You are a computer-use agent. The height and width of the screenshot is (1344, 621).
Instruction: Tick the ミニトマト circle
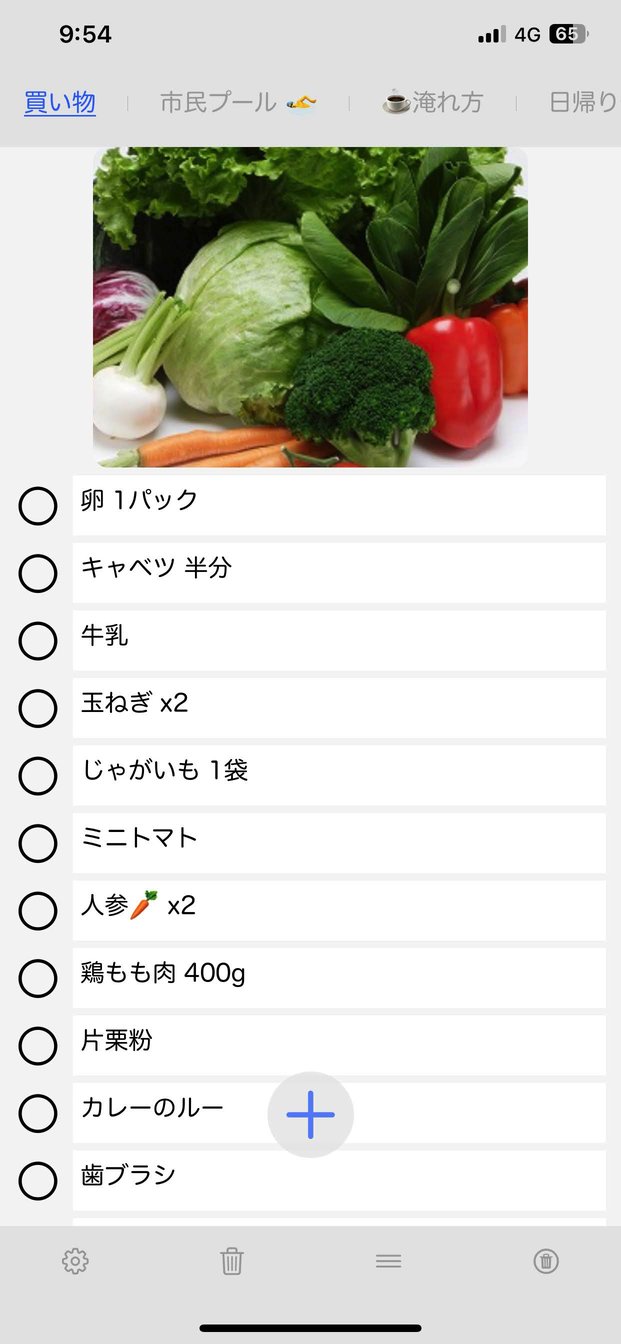point(38,843)
